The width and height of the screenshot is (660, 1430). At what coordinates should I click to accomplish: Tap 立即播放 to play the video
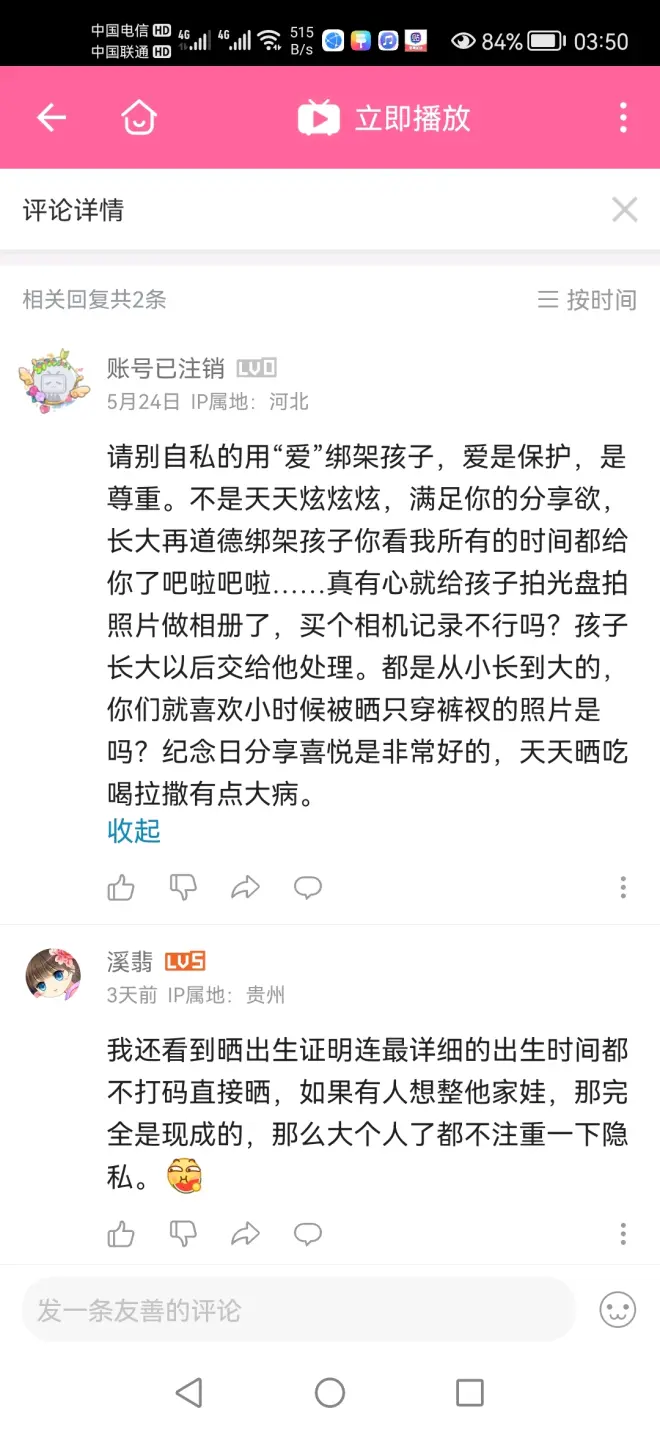click(385, 118)
